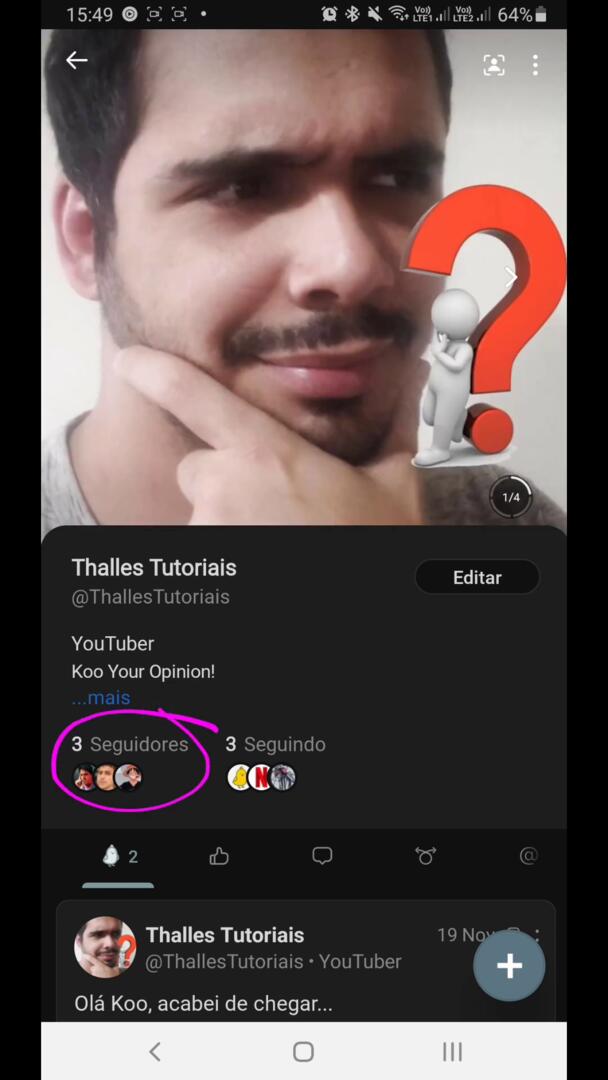Switch to the comments tab
Viewport: 608px width, 1080px height.
pyautogui.click(x=322, y=856)
